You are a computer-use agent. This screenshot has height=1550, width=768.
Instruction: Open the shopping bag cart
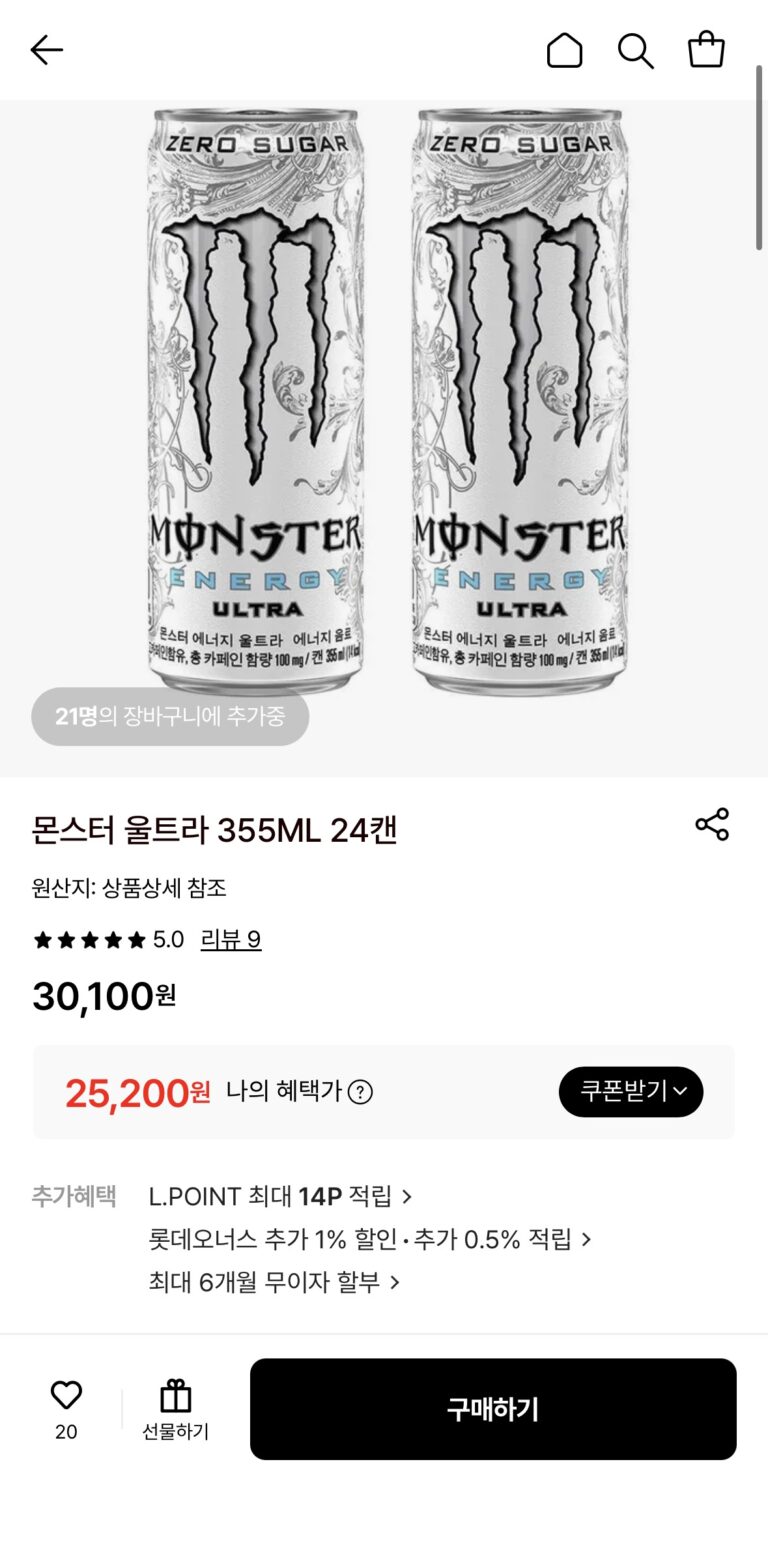click(x=706, y=50)
